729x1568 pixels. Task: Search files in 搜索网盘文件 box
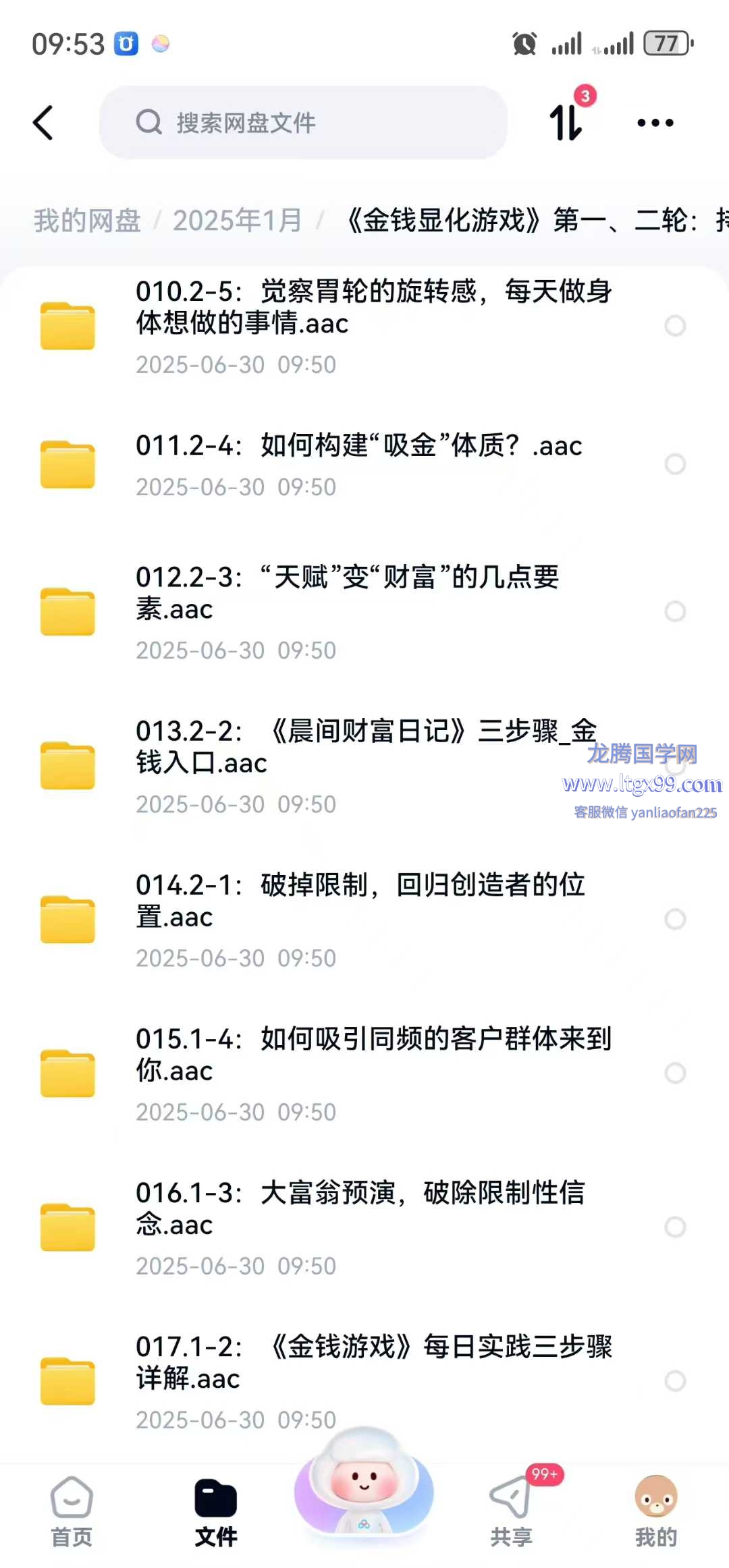[x=304, y=123]
